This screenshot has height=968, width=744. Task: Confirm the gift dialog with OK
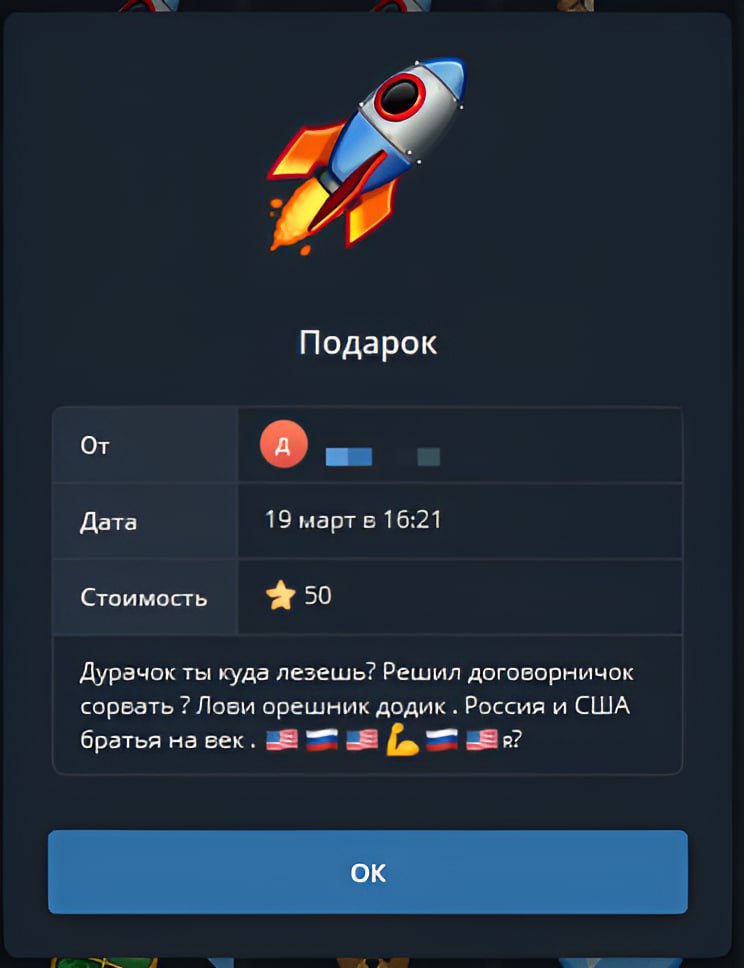367,872
